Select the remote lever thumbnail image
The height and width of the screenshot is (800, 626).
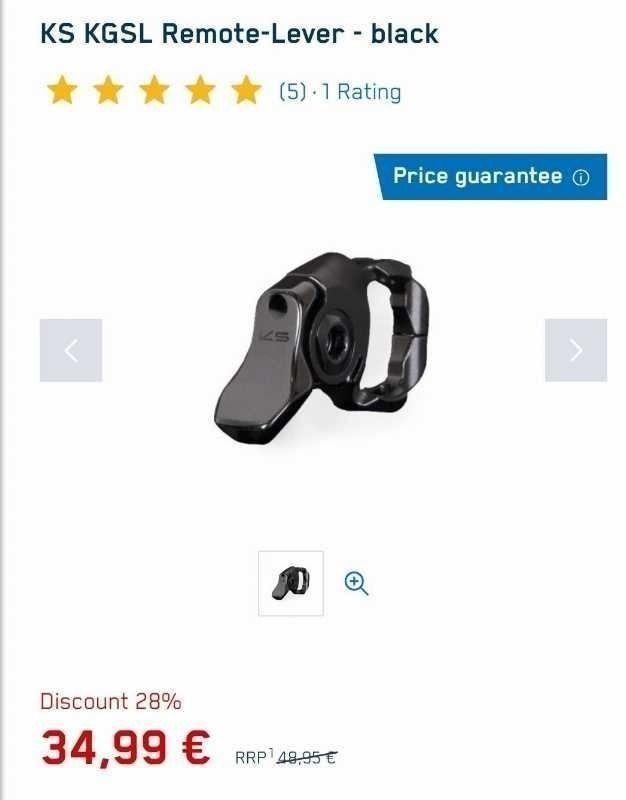tap(291, 583)
